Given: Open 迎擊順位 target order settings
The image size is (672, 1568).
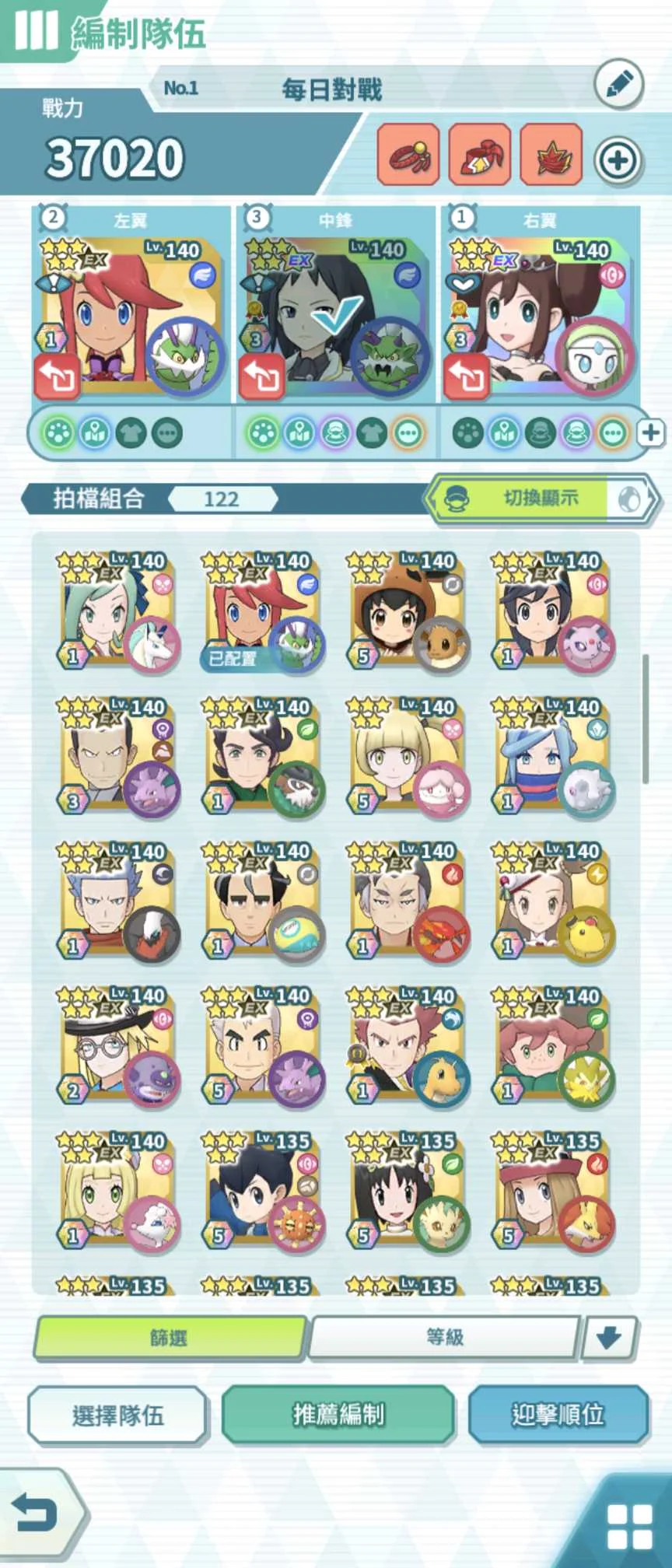Looking at the screenshot, I should tap(558, 1415).
